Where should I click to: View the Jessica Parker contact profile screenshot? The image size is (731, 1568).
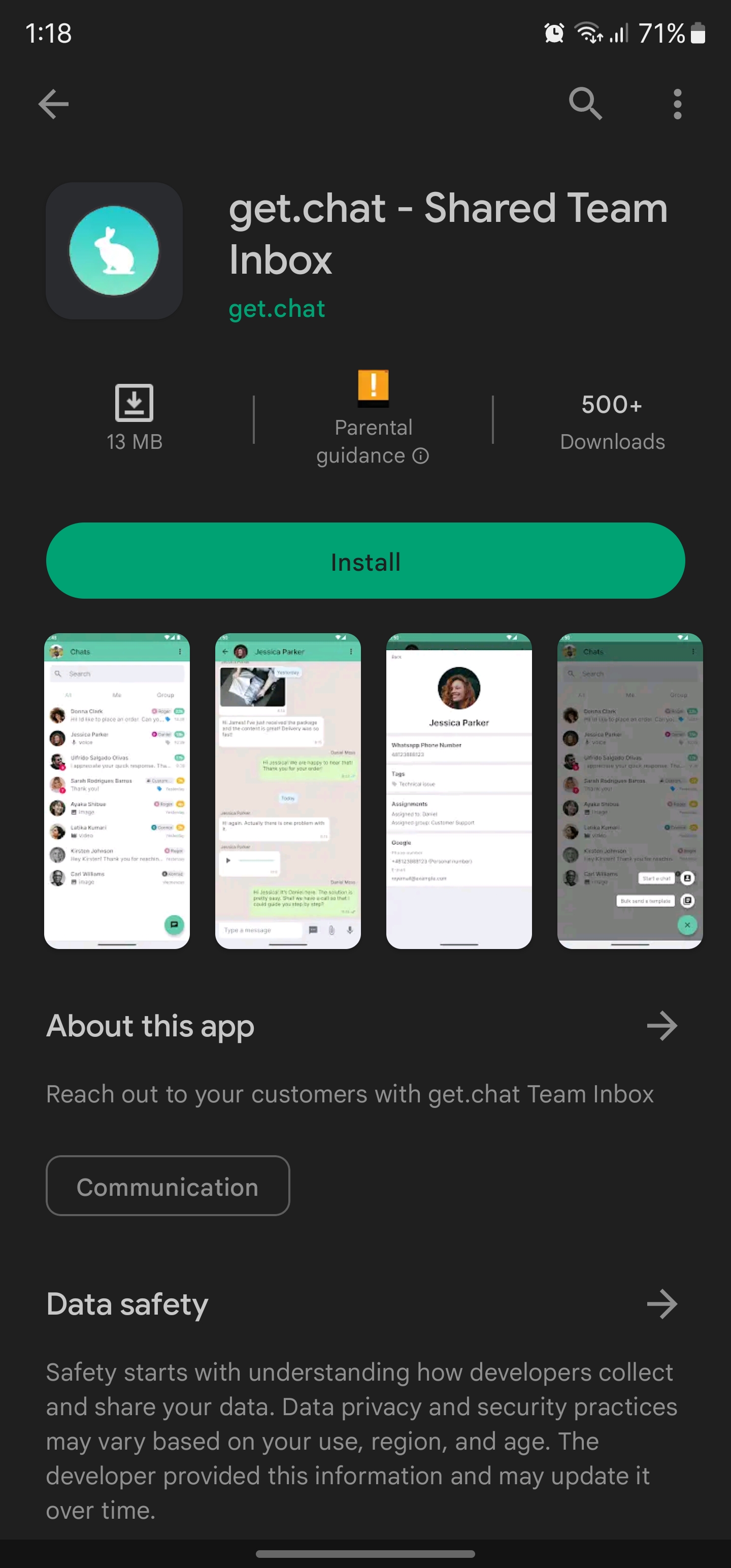click(459, 791)
